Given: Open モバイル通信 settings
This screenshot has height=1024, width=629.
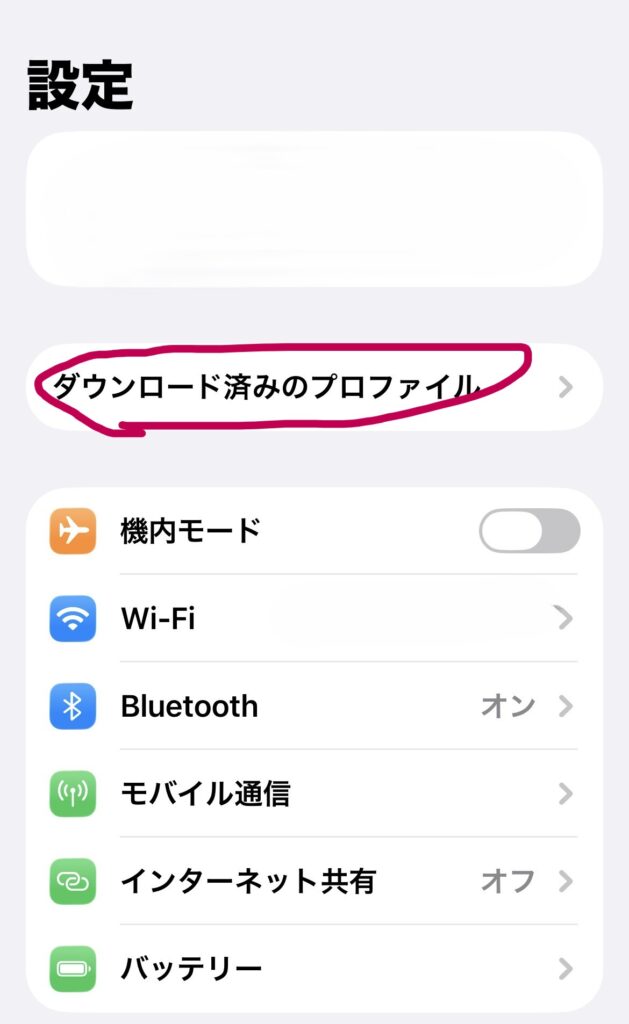Looking at the screenshot, I should [x=314, y=794].
